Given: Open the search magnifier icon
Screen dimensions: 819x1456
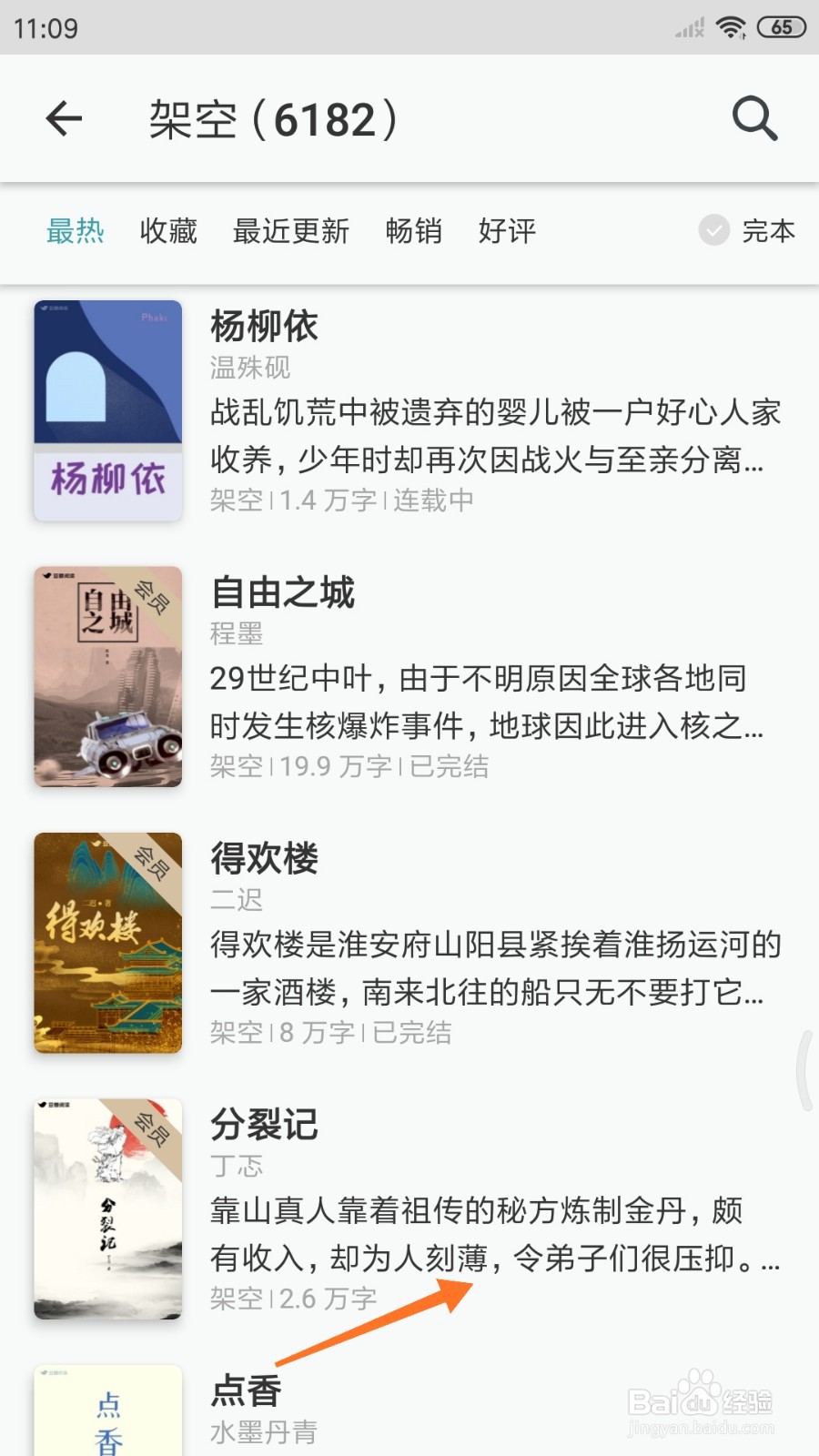Looking at the screenshot, I should (754, 118).
